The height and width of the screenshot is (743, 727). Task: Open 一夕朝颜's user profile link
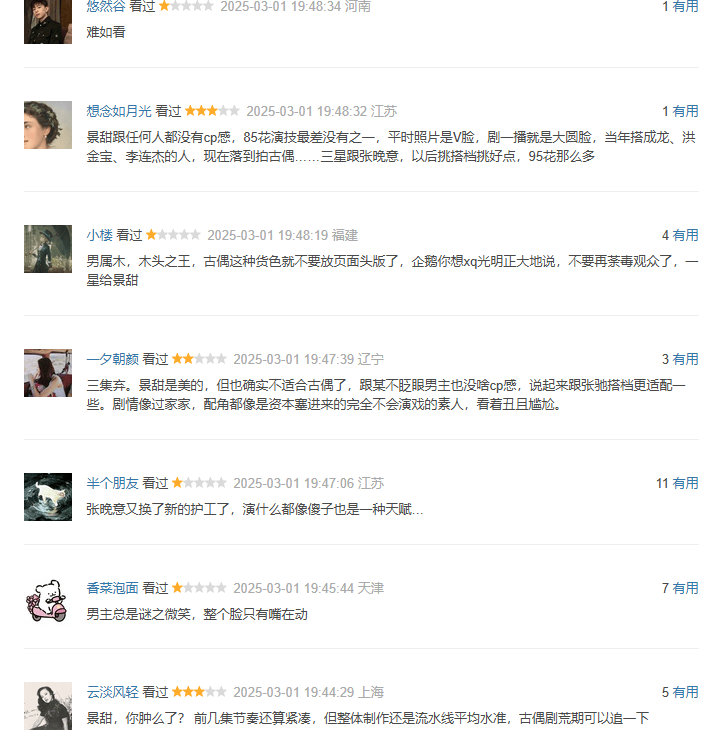(x=112, y=359)
